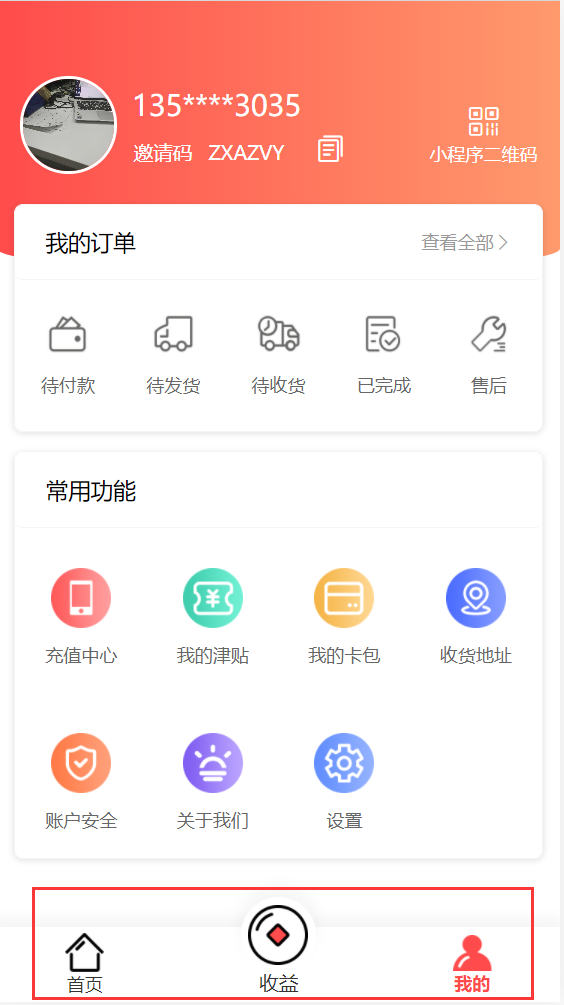Open 账户安全 settings
Viewport: 564px width, 1005px height.
pos(81,782)
